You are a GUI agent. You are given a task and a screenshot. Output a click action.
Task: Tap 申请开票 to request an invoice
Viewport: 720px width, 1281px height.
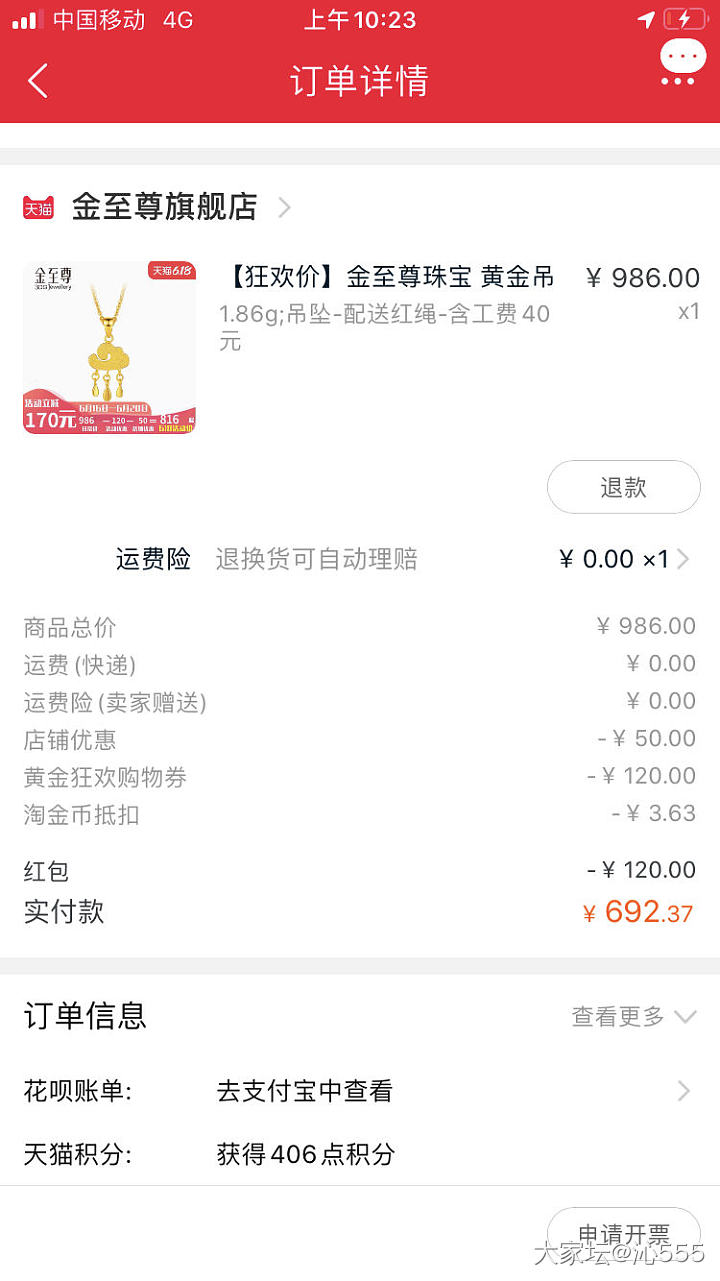tap(623, 1236)
